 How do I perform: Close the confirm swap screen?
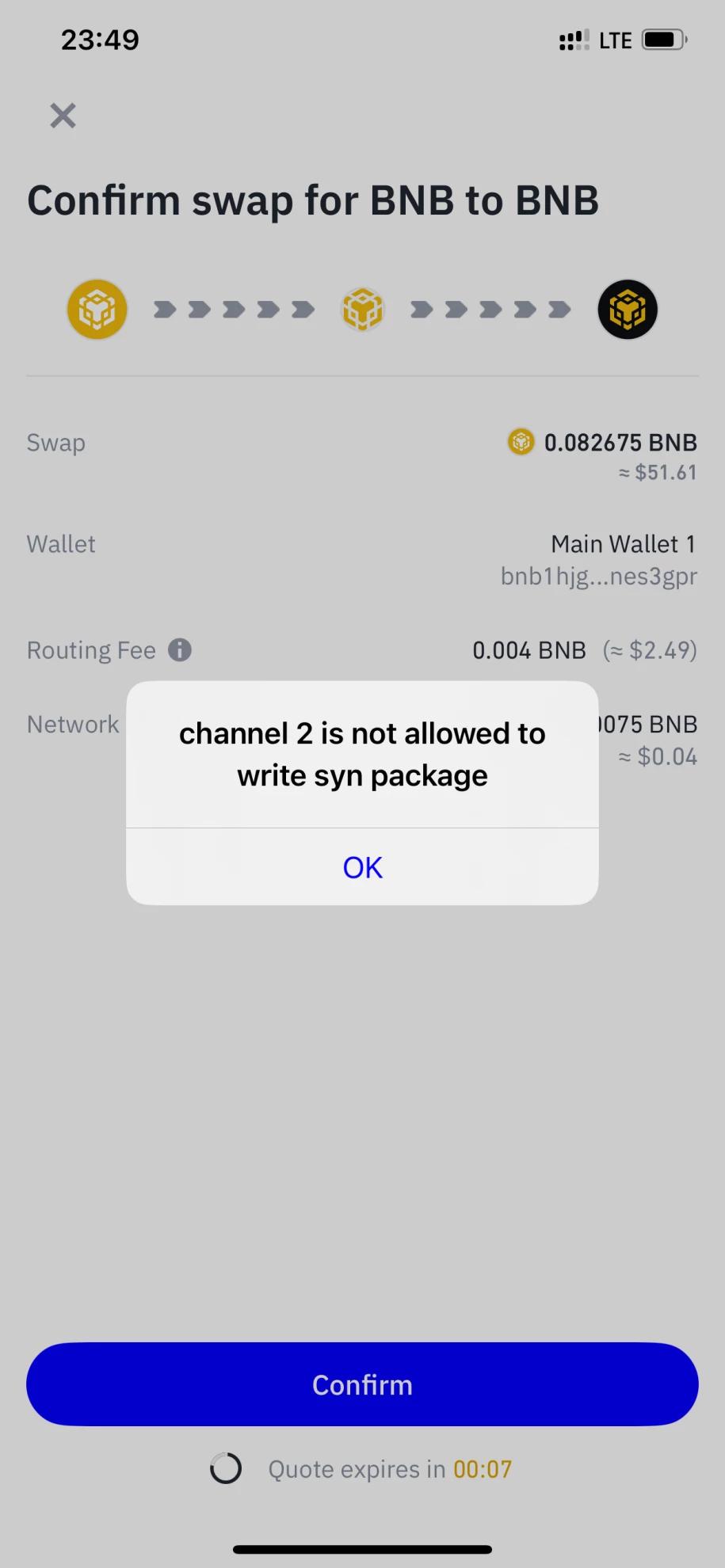(x=63, y=116)
